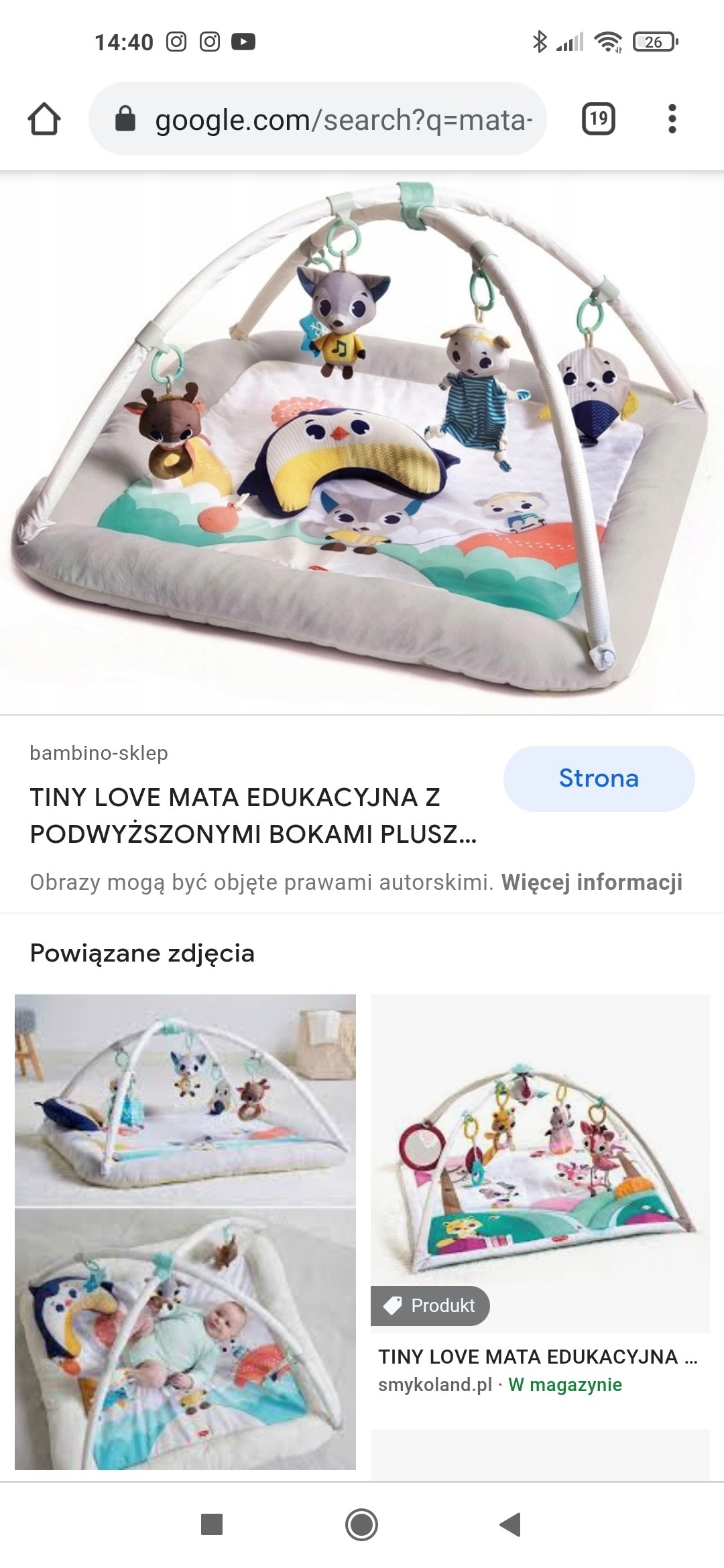Image resolution: width=724 pixels, height=1568 pixels.
Task: Open the Chrome overflow menu
Action: [672, 119]
